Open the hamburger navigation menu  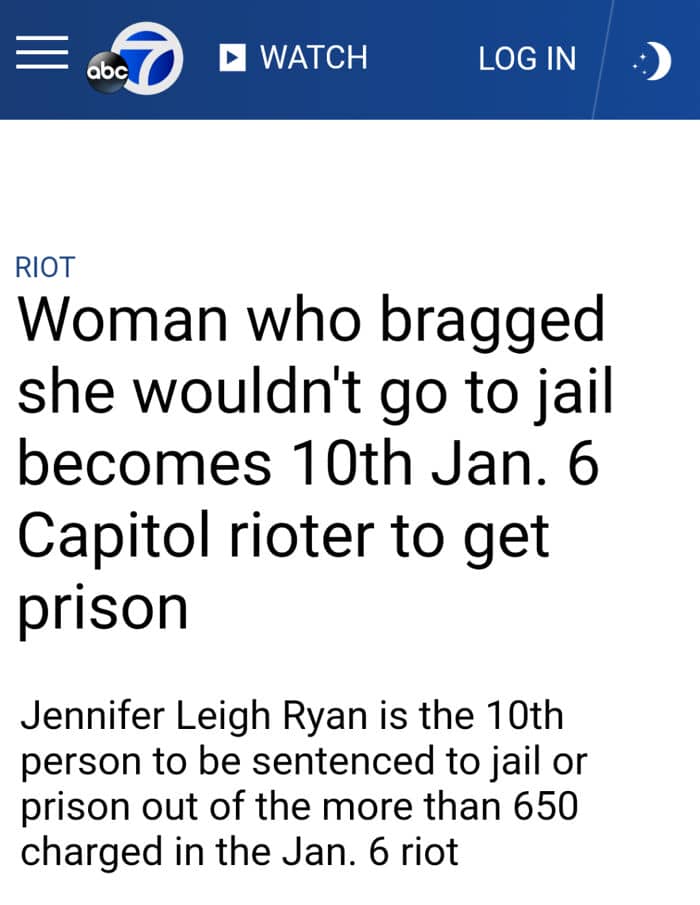(x=42, y=53)
